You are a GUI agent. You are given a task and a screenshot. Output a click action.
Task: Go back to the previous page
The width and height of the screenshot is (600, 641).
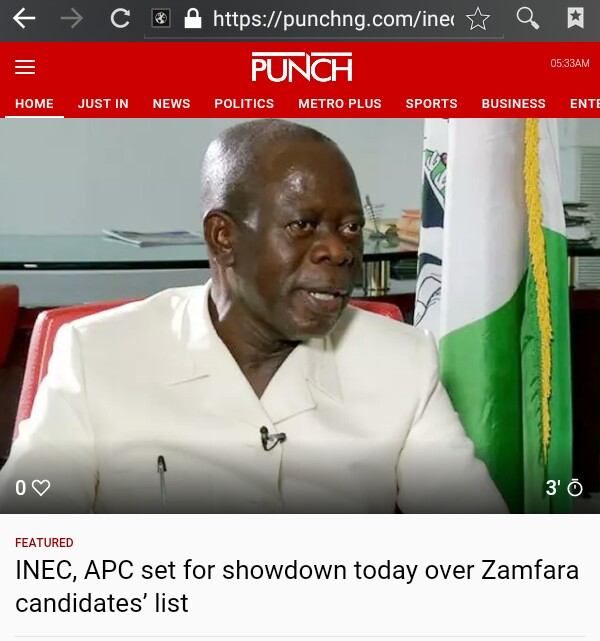pyautogui.click(x=23, y=18)
